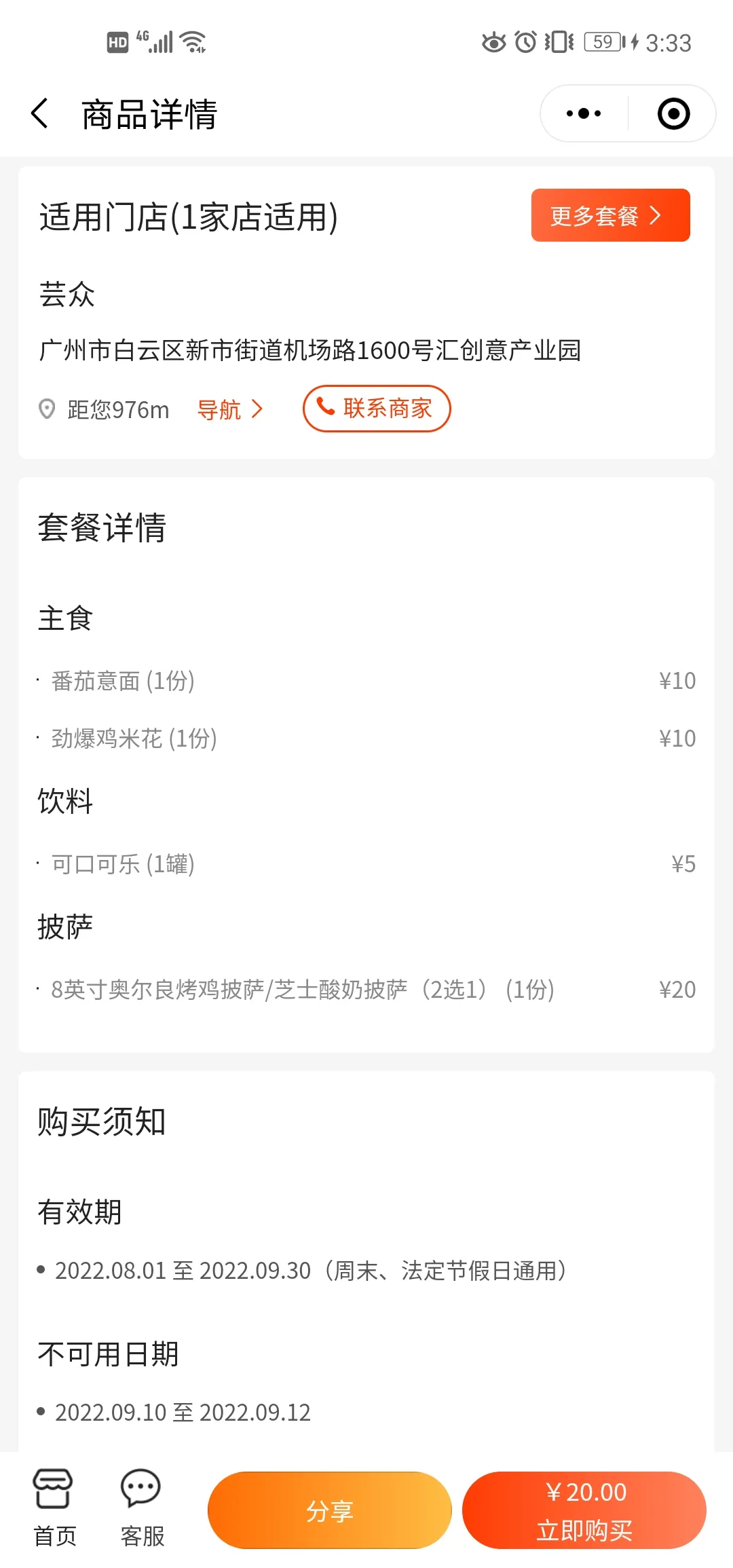
Task: Tap the mini-program close target icon
Action: [673, 113]
